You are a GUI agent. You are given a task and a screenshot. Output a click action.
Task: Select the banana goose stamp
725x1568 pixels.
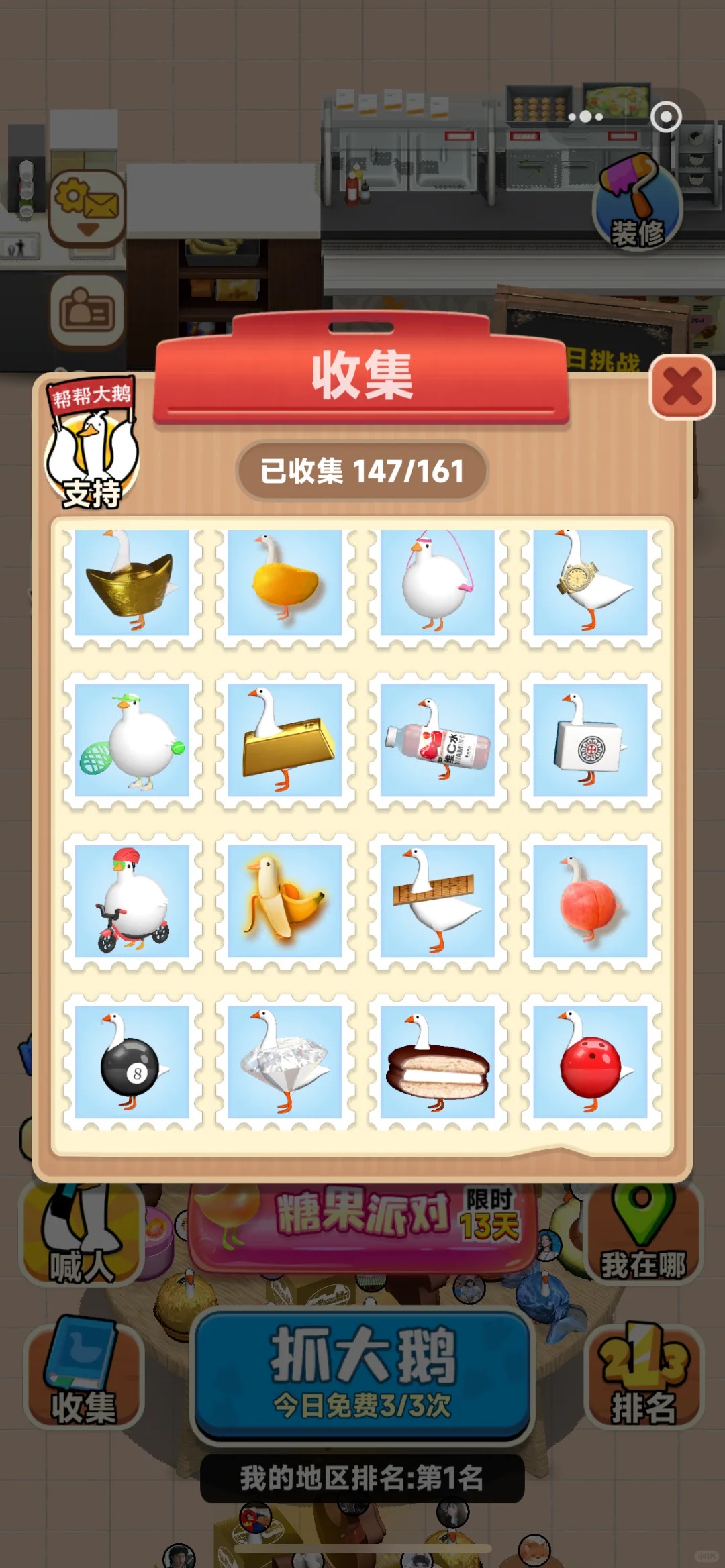[285, 901]
